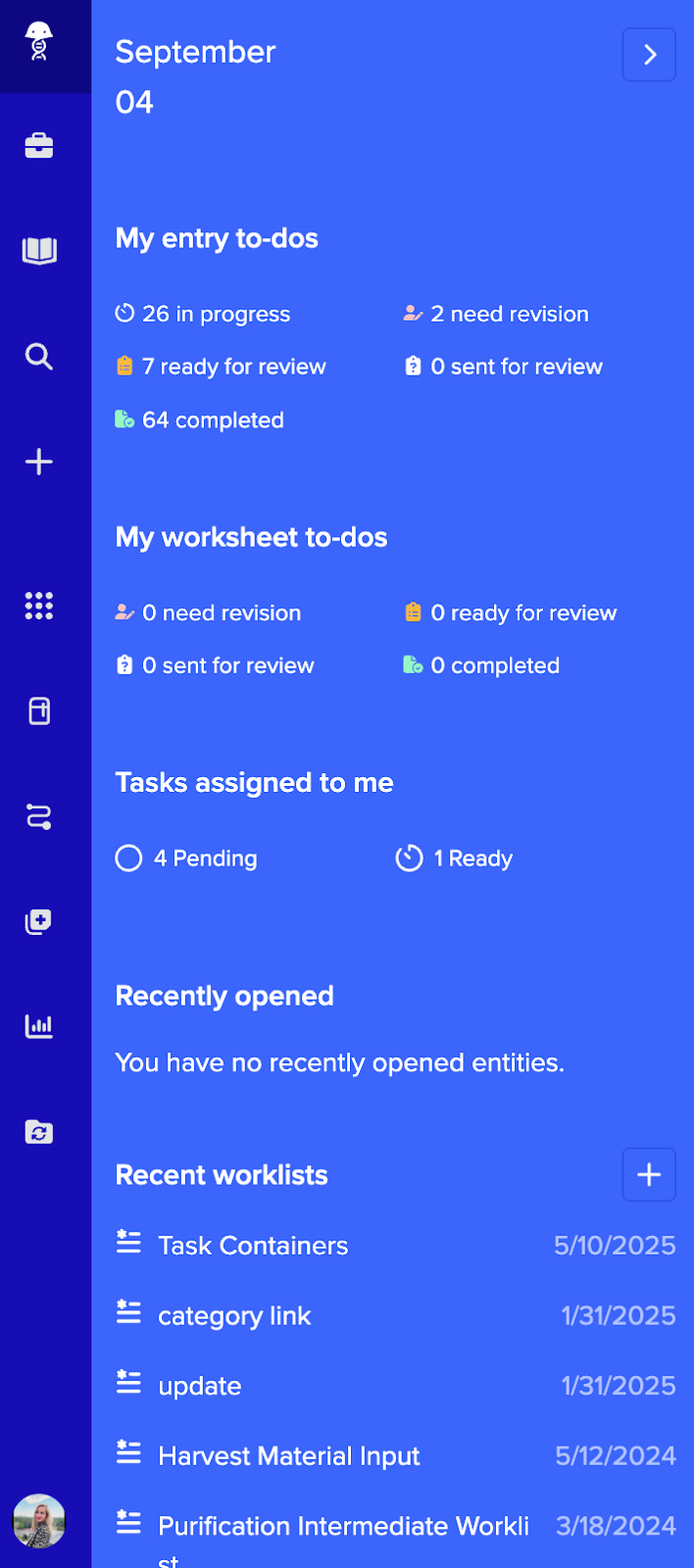
Task: Tap the create plus icon in sidebar
Action: pos(39,462)
